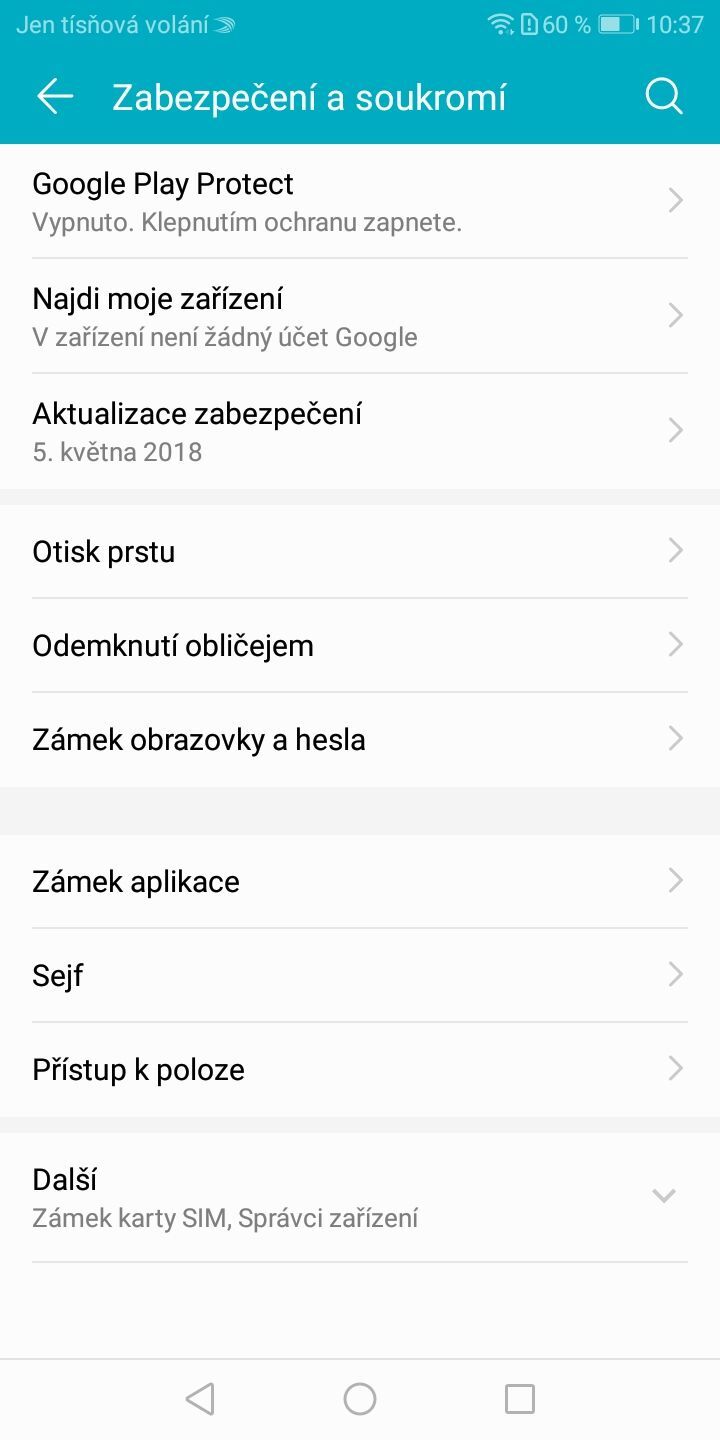720x1440 pixels.
Task: Open Odemknutí obličejem settings
Action: (x=360, y=644)
